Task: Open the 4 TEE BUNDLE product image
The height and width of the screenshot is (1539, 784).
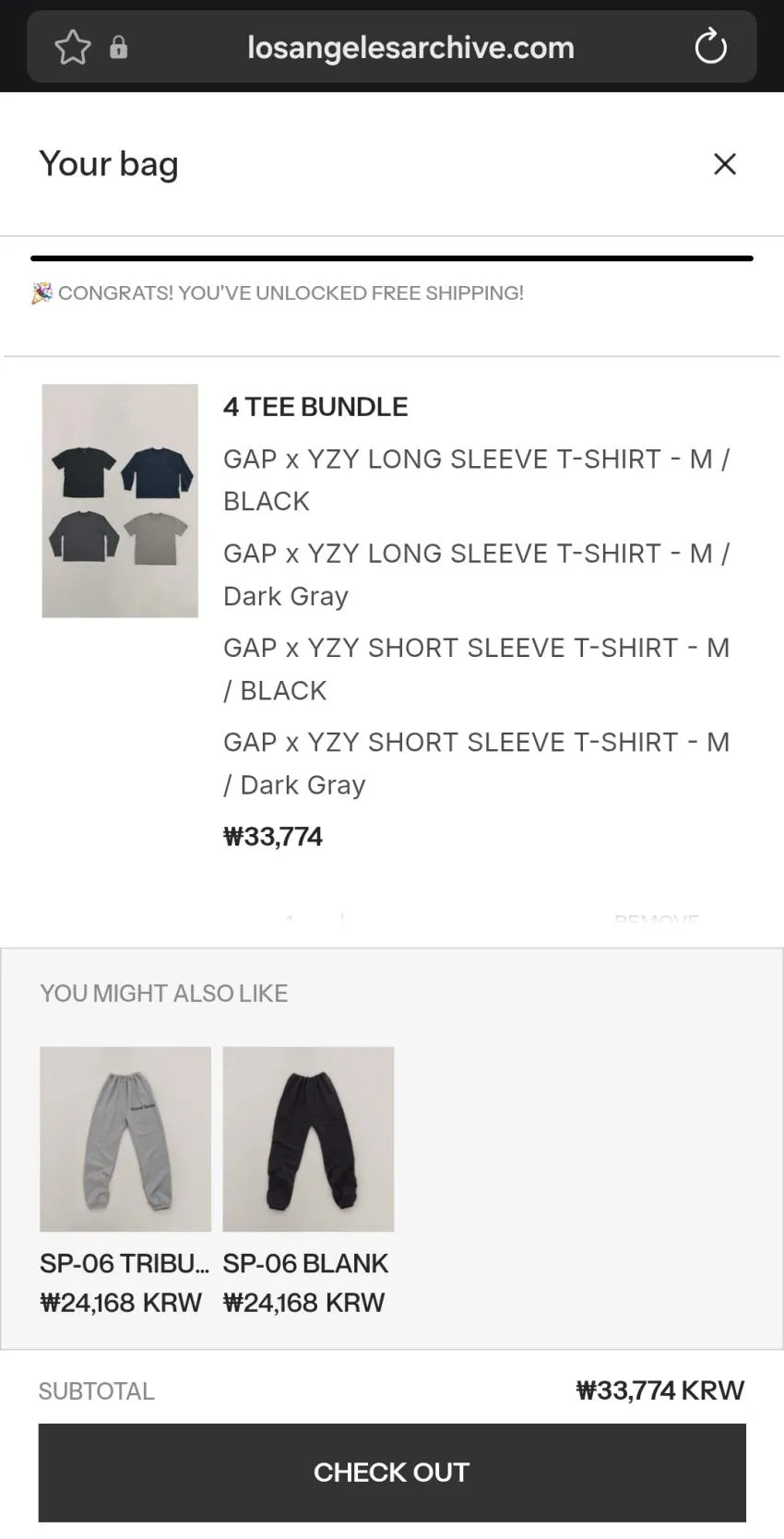Action: pos(120,501)
